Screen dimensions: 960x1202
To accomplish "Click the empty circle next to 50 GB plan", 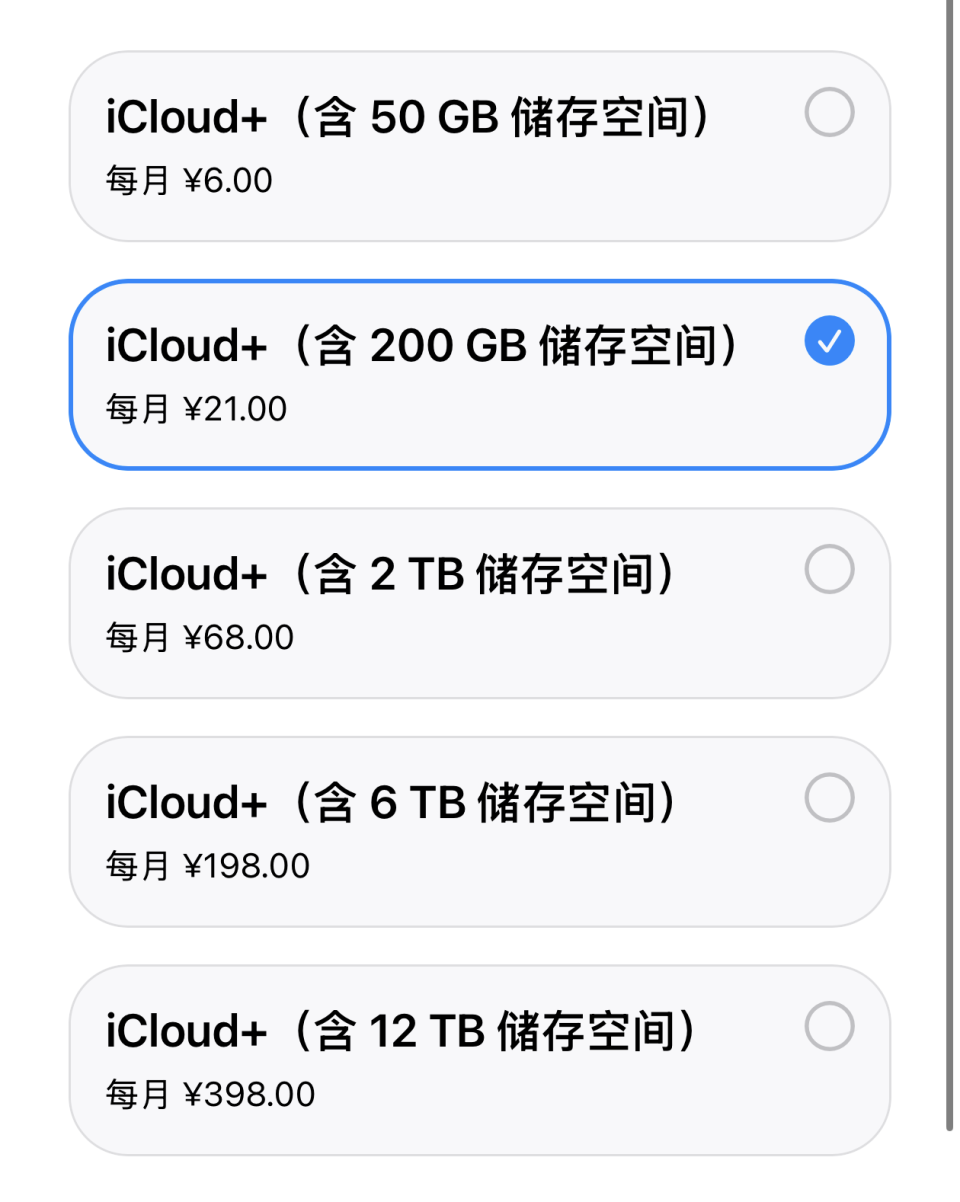I will [829, 113].
